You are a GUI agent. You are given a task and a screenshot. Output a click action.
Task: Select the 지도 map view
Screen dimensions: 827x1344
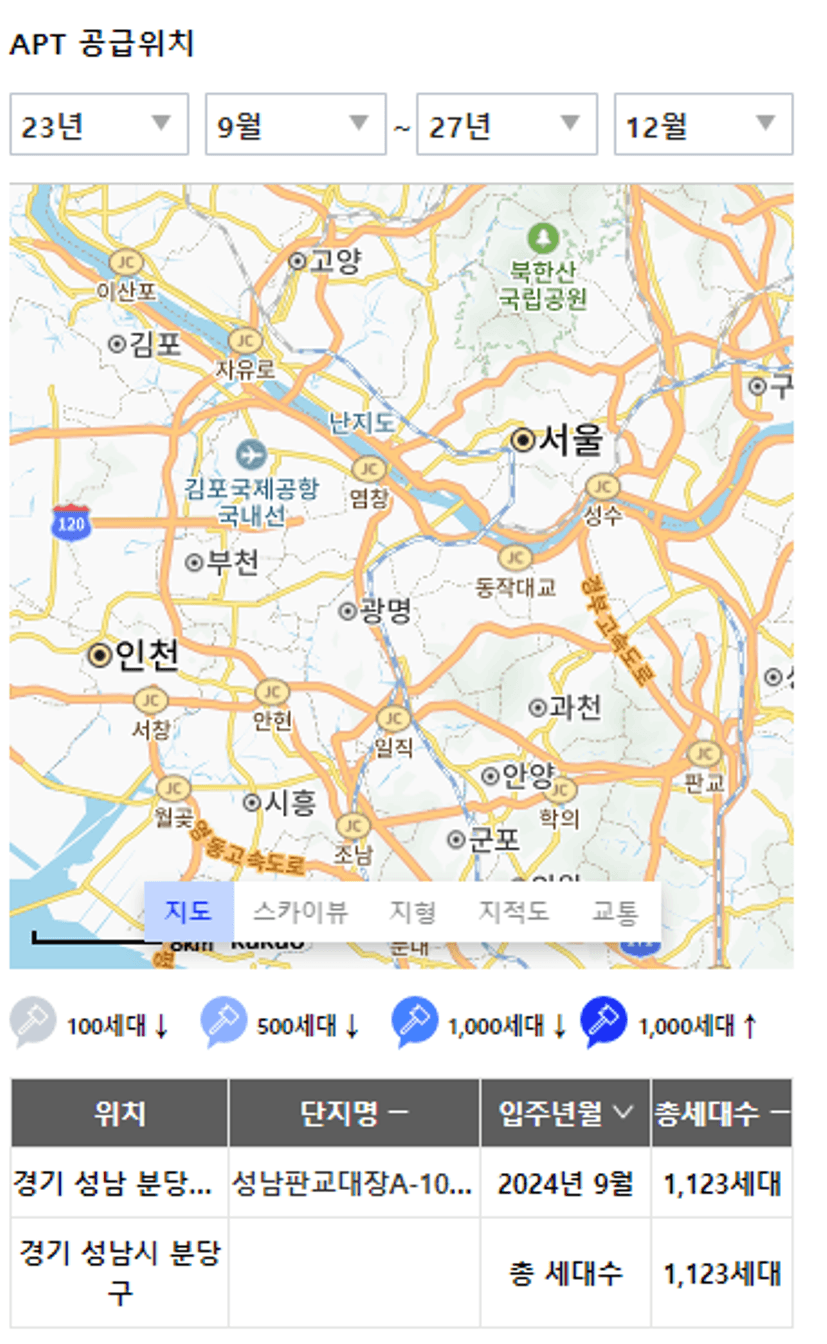click(x=189, y=912)
